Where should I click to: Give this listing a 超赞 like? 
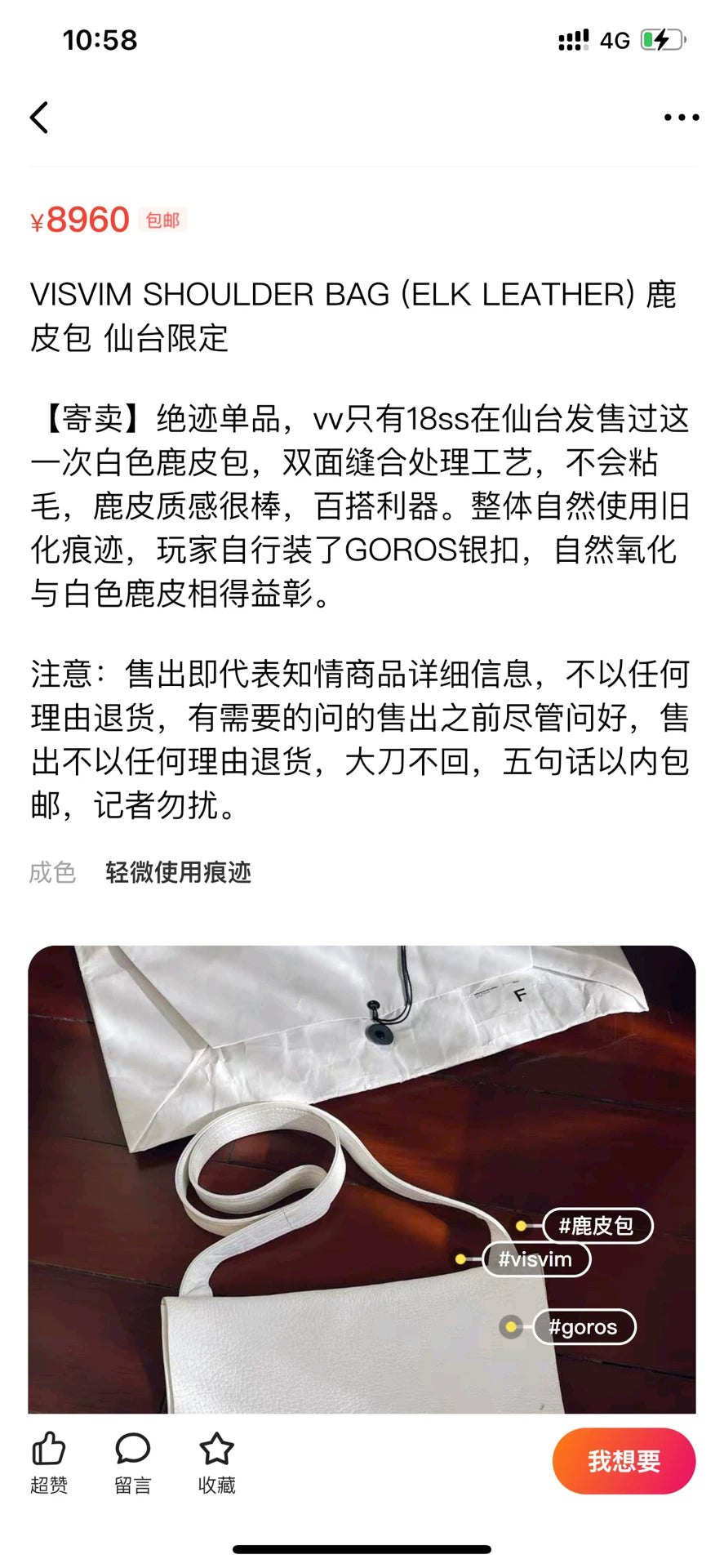tap(49, 1462)
